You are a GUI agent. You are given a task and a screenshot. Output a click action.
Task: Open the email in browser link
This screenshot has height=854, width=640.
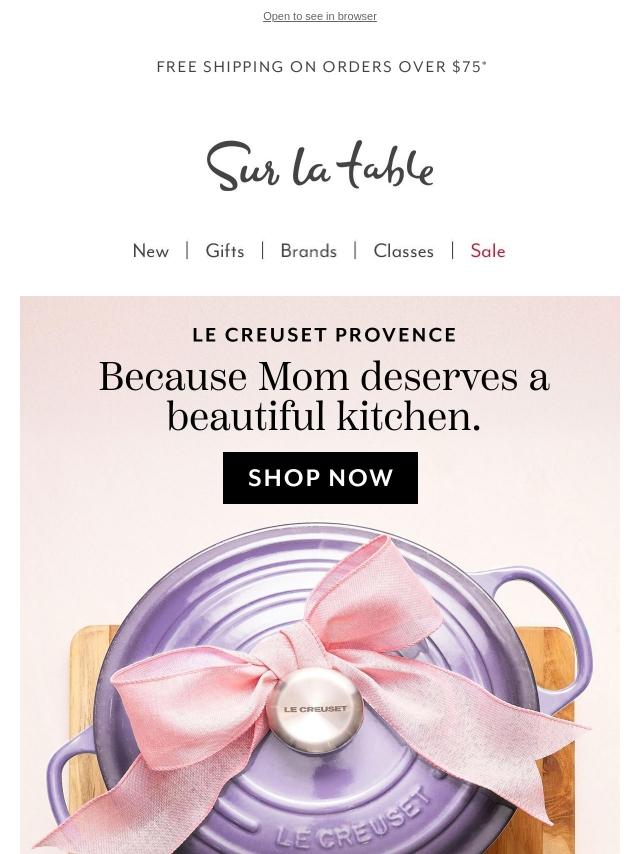click(x=320, y=16)
